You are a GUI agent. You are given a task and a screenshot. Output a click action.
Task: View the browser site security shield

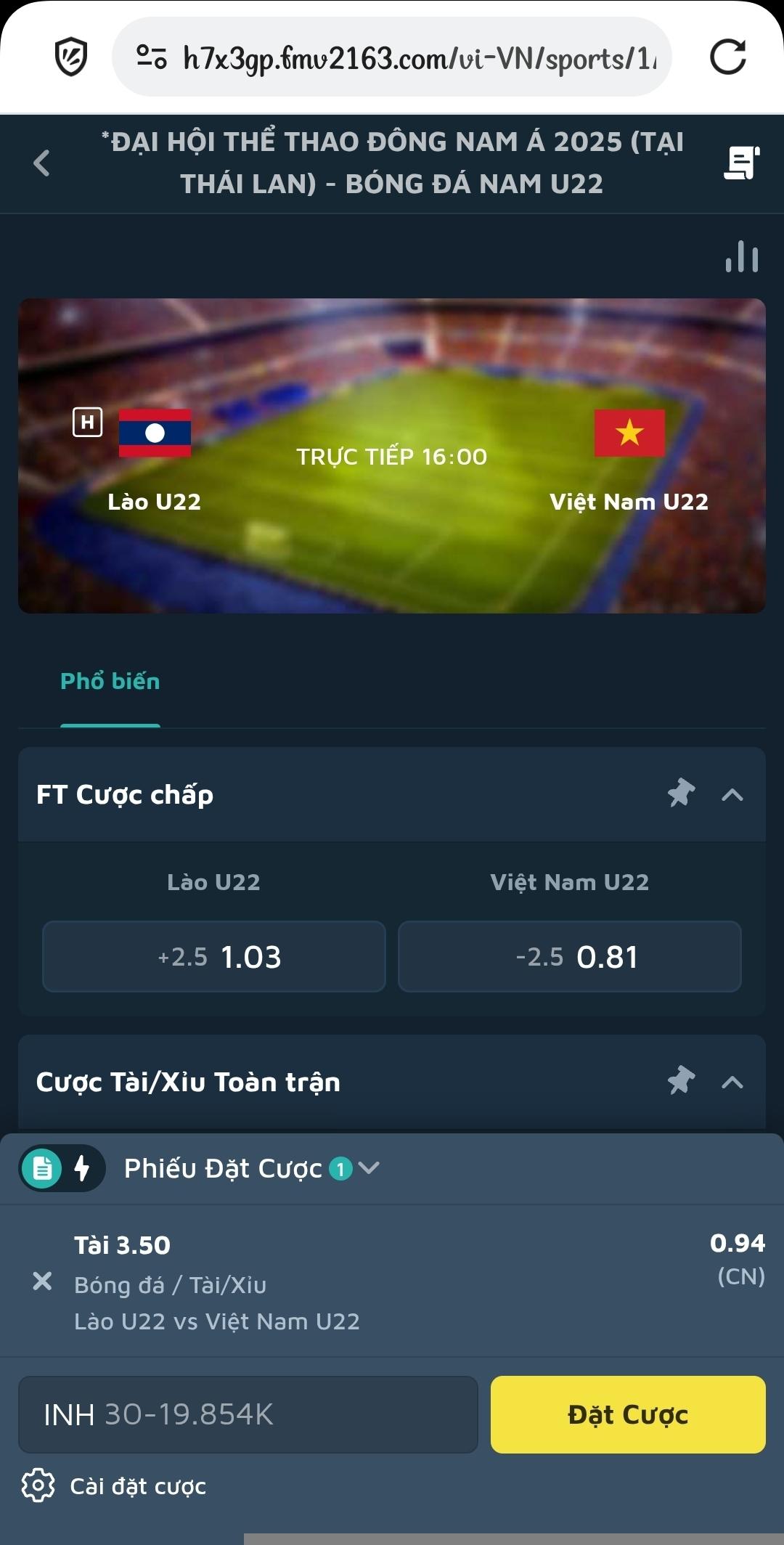click(71, 57)
